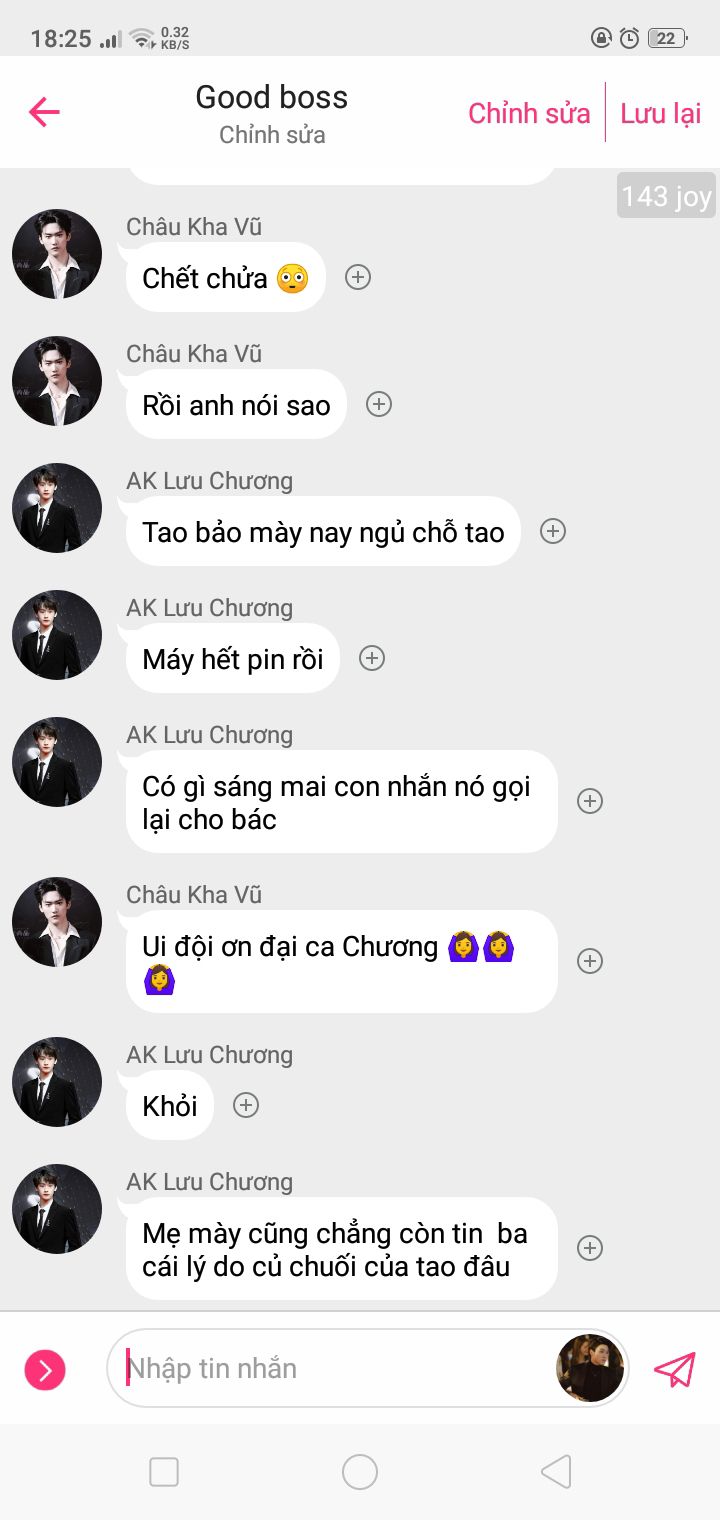Tap the plus beside "Máy hết pin rồi"
Screen dimensions: 720x1520
tap(372, 658)
